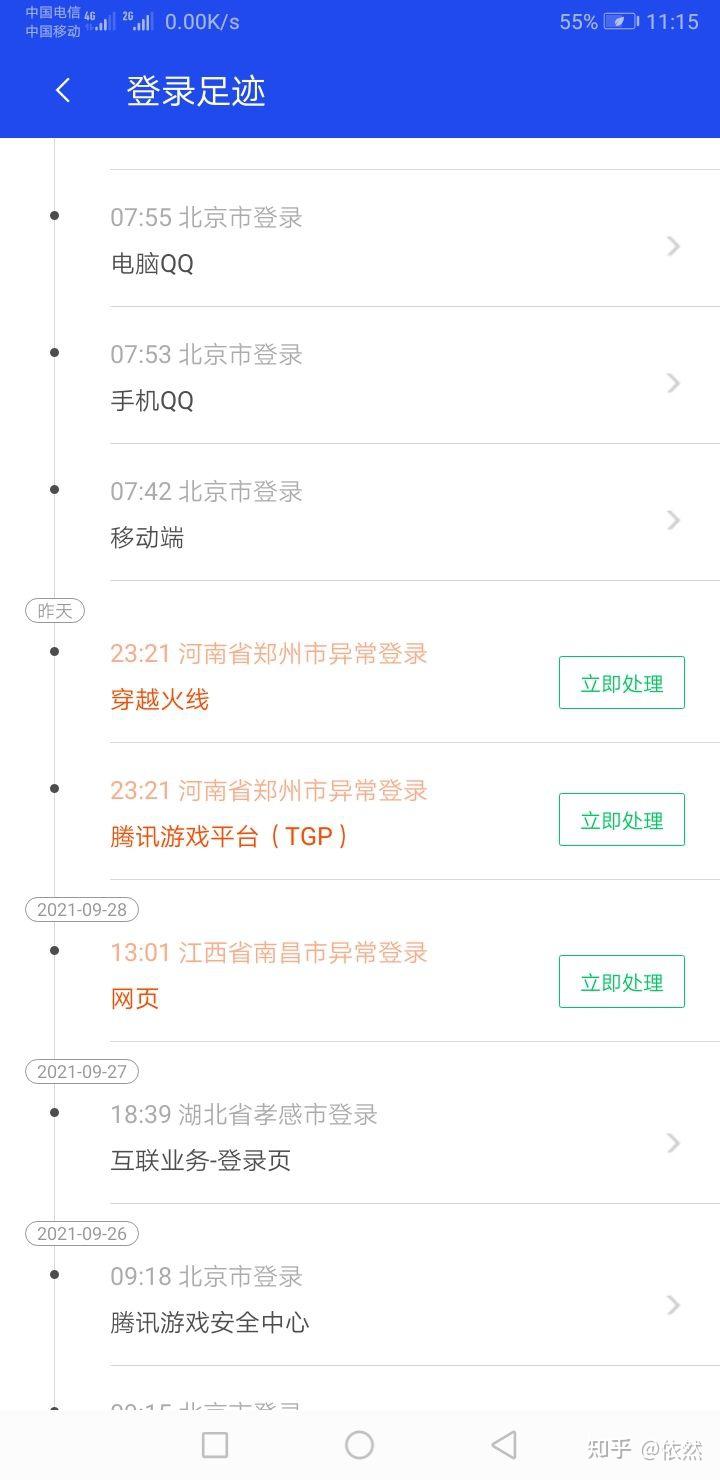This screenshot has height=1480, width=720.
Task: Open the 07:55 电脑QQ login record
Action: (400, 241)
